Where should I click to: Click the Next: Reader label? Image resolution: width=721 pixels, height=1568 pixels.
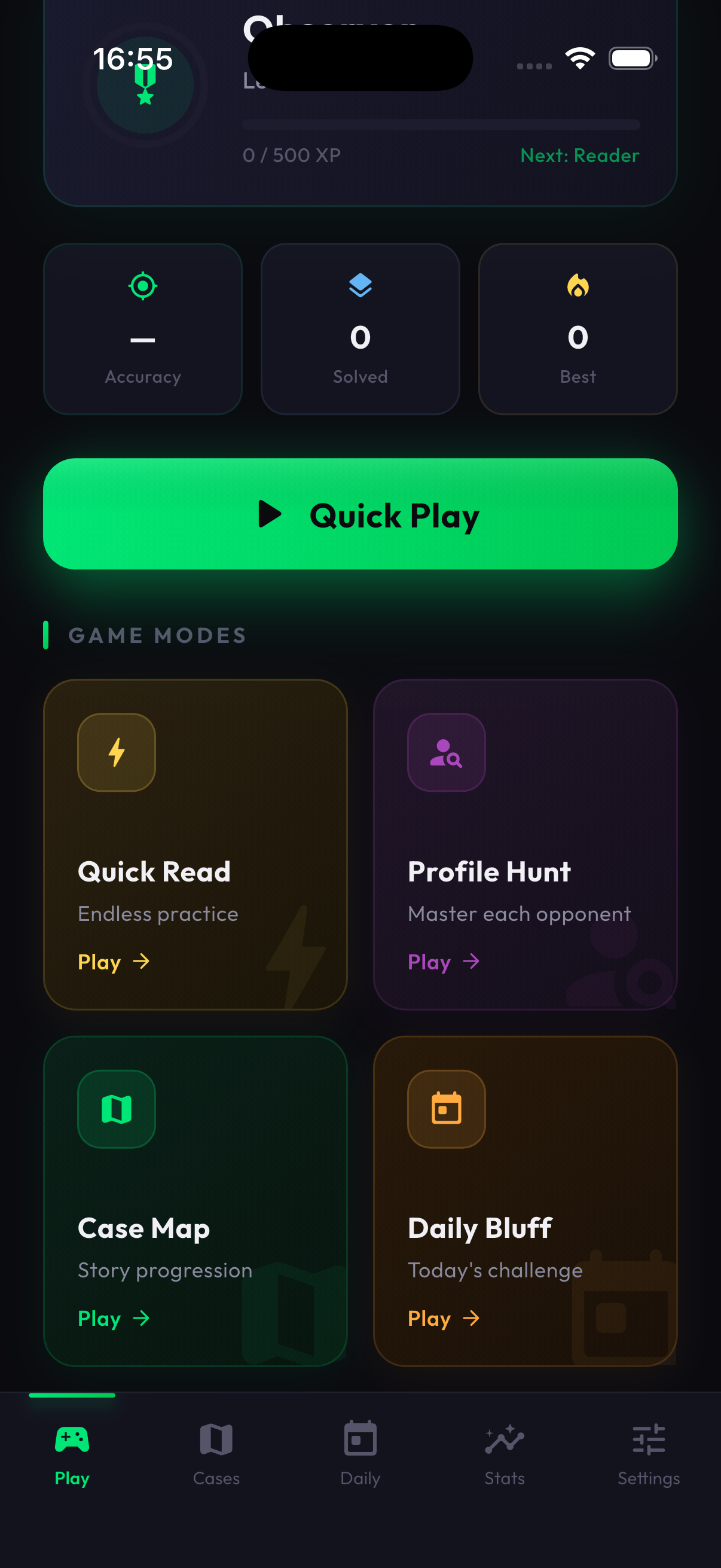(580, 156)
